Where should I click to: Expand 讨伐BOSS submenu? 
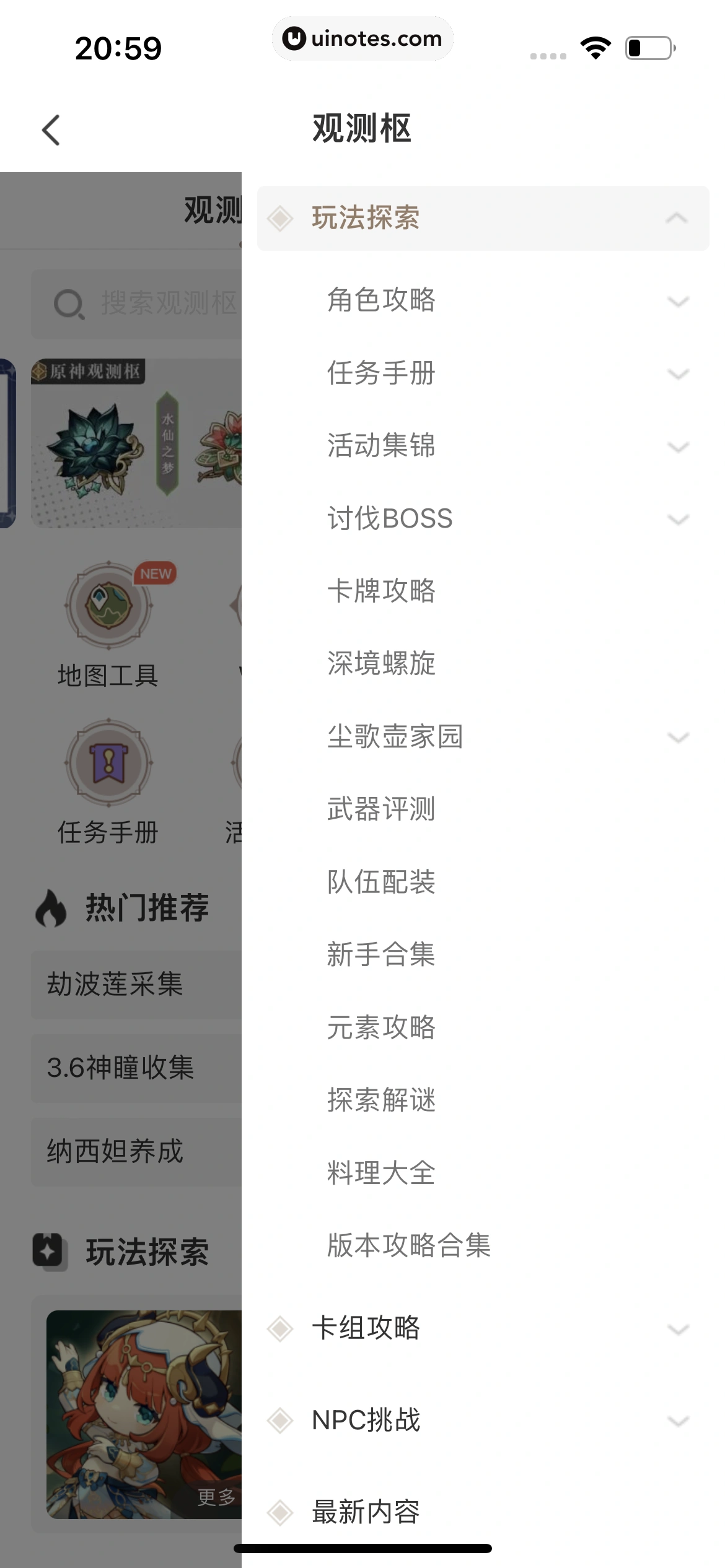tap(678, 519)
